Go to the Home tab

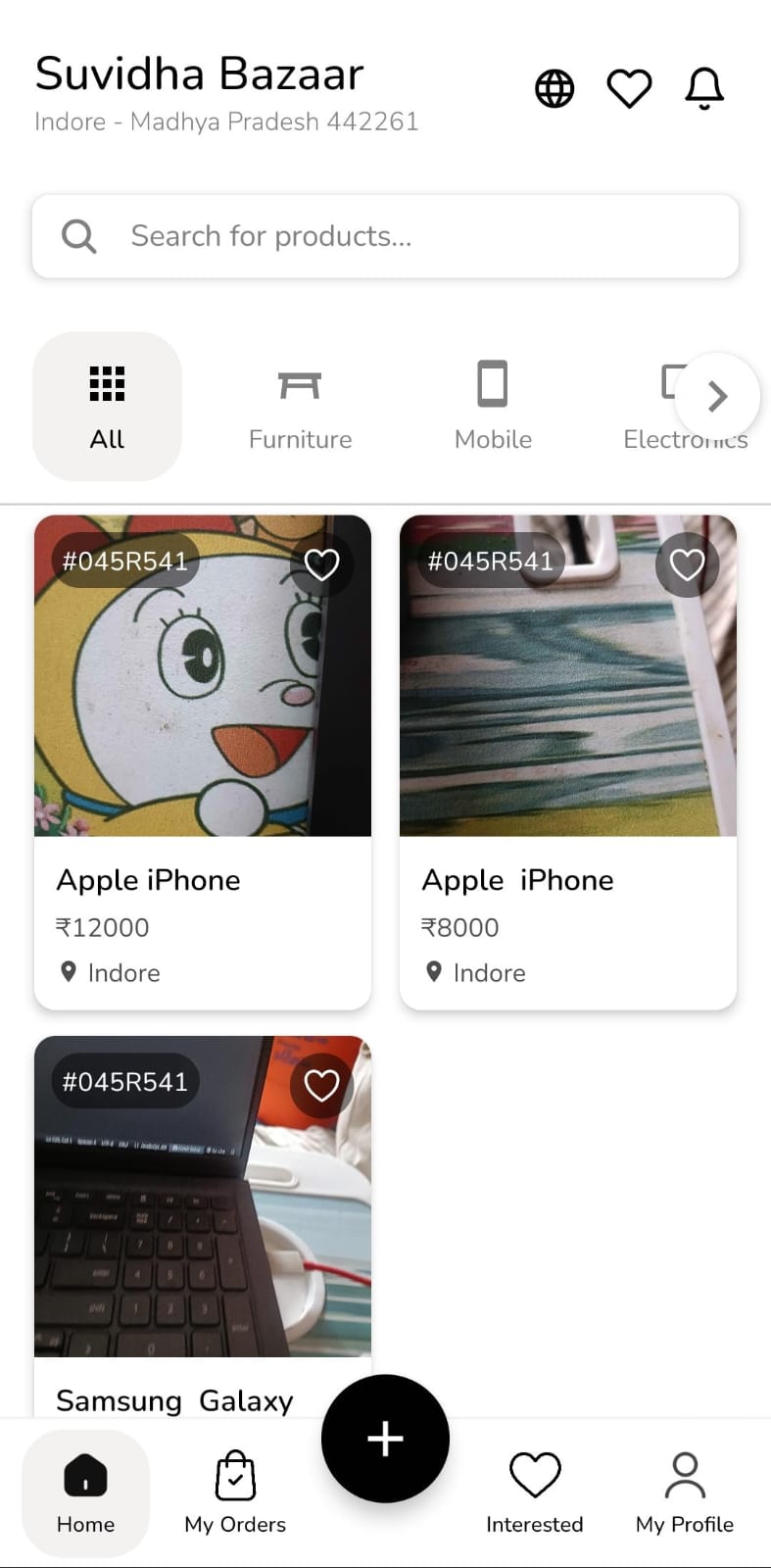pos(86,1493)
